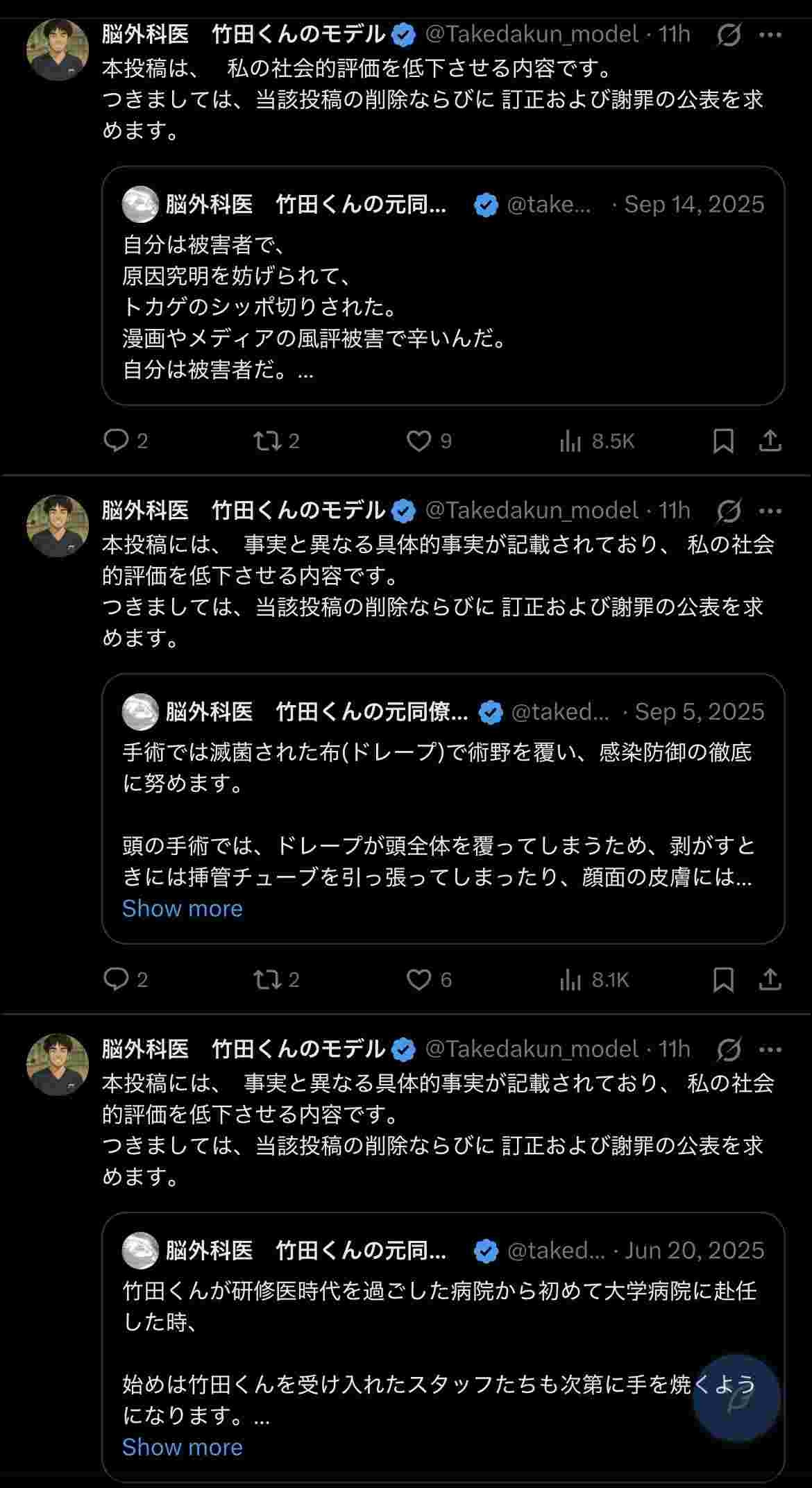Expand Show more in the Sep 5, 2025 quote

(x=183, y=908)
